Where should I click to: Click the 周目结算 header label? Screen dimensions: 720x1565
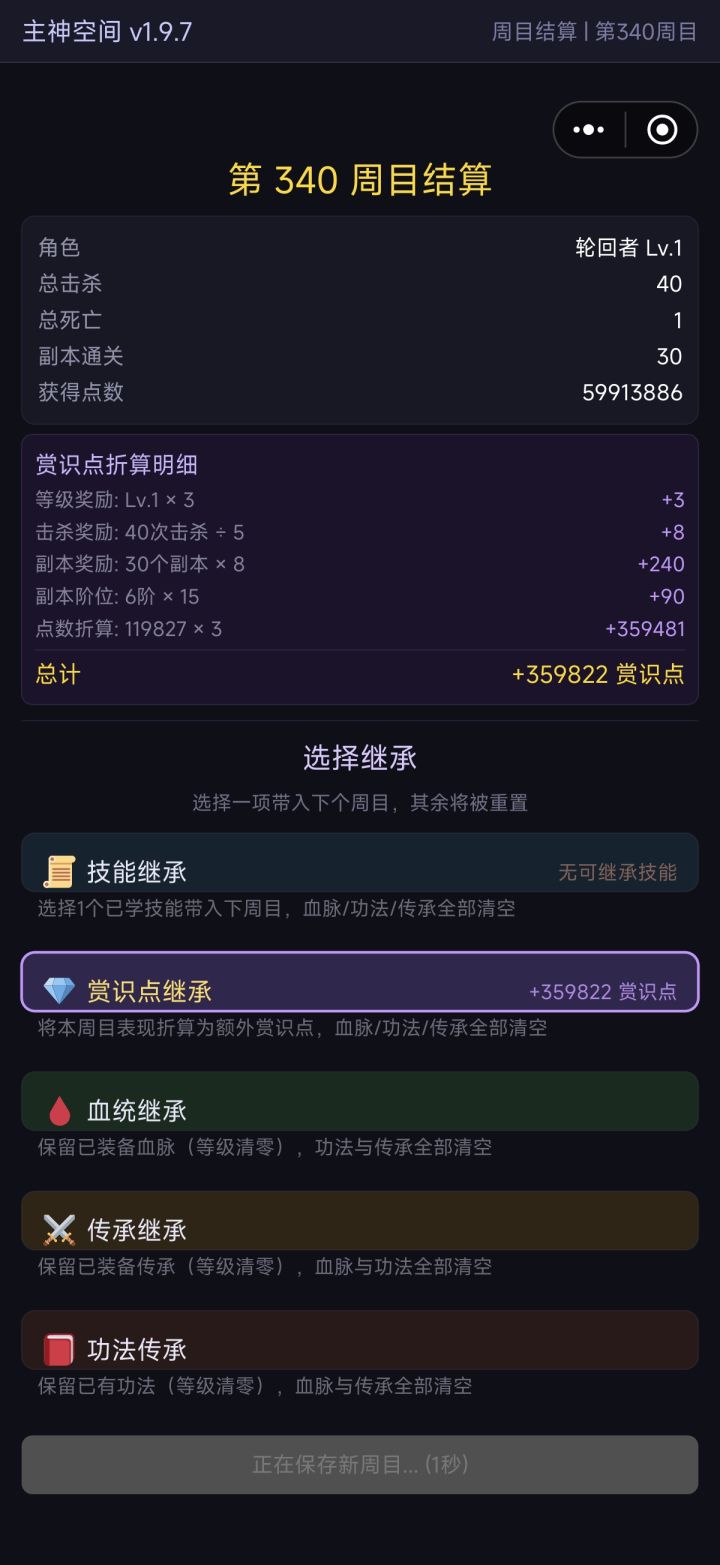click(x=534, y=32)
